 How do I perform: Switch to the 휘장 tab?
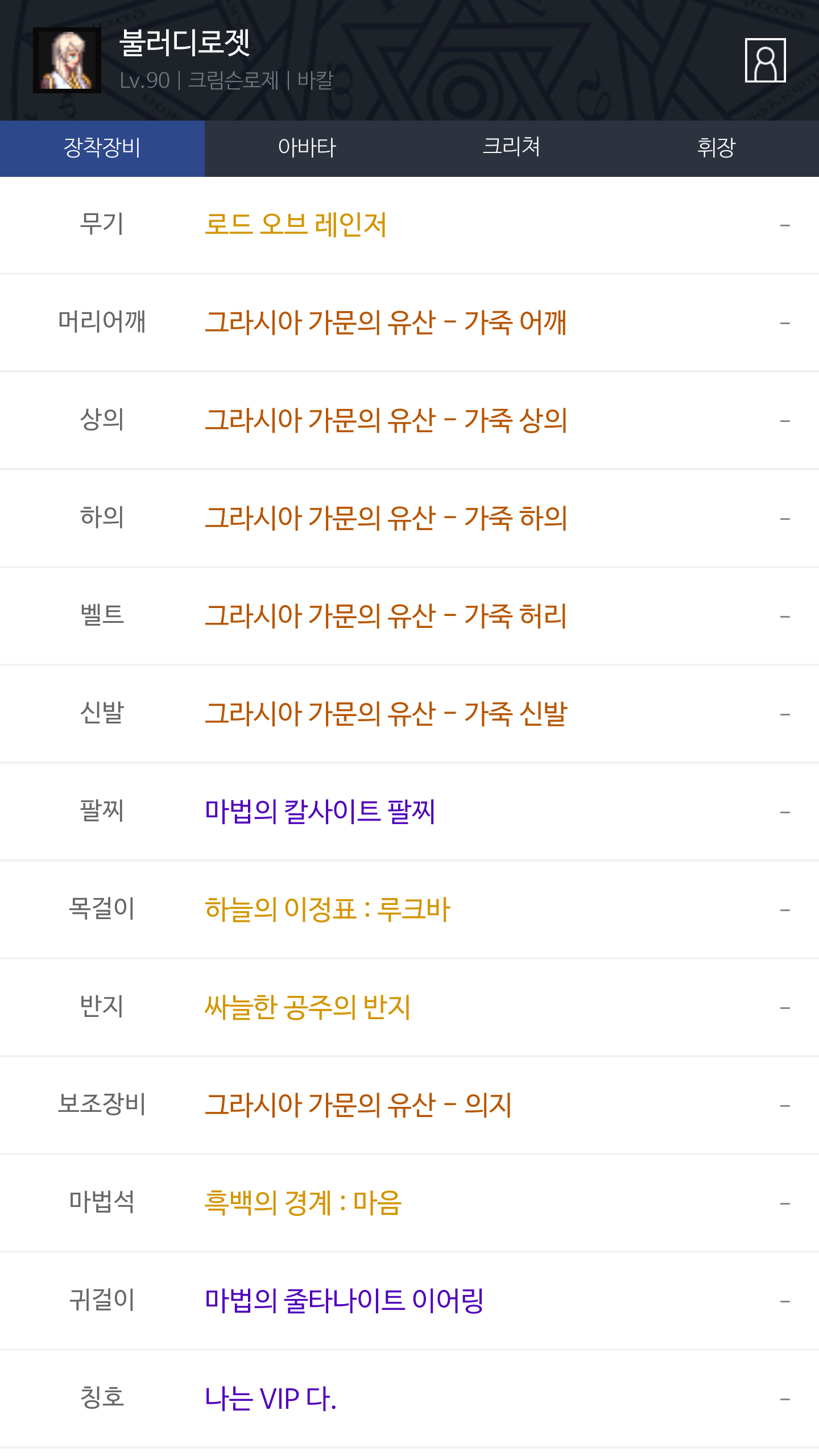tap(717, 148)
